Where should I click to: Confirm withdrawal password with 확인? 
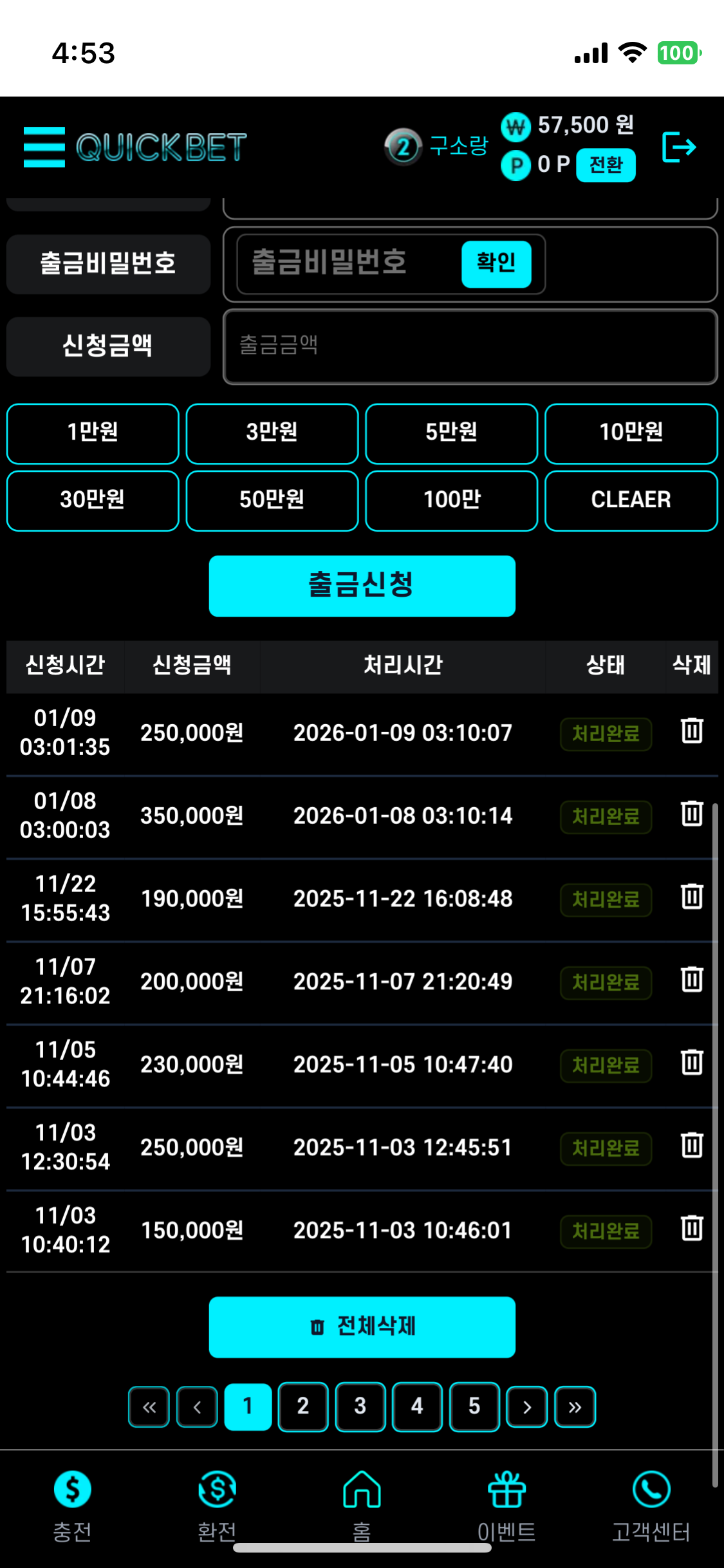496,263
